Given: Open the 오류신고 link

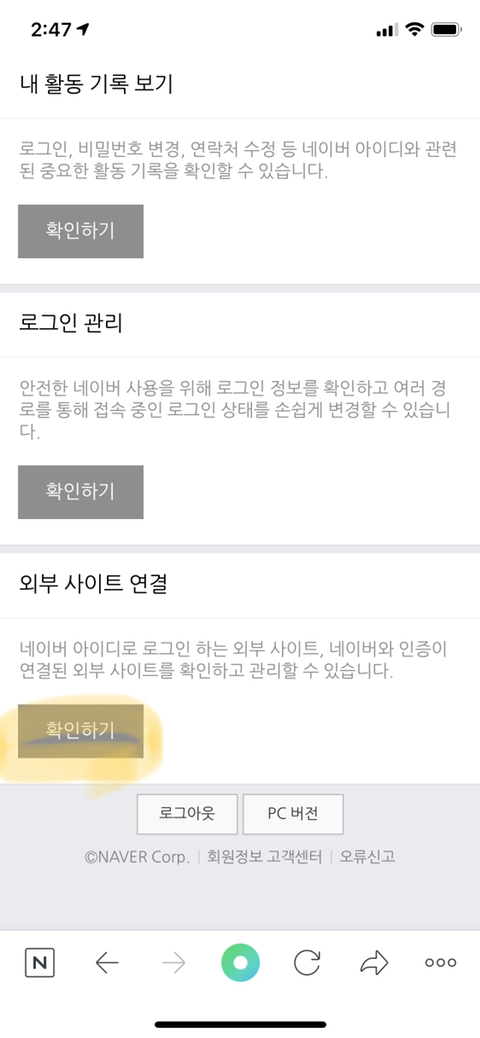Looking at the screenshot, I should [x=367, y=857].
